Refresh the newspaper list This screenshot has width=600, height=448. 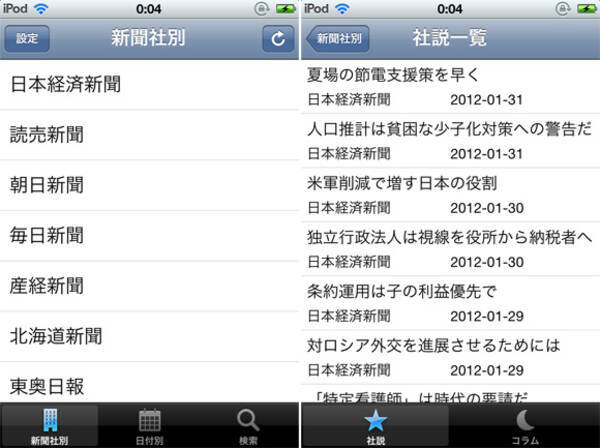(x=277, y=39)
